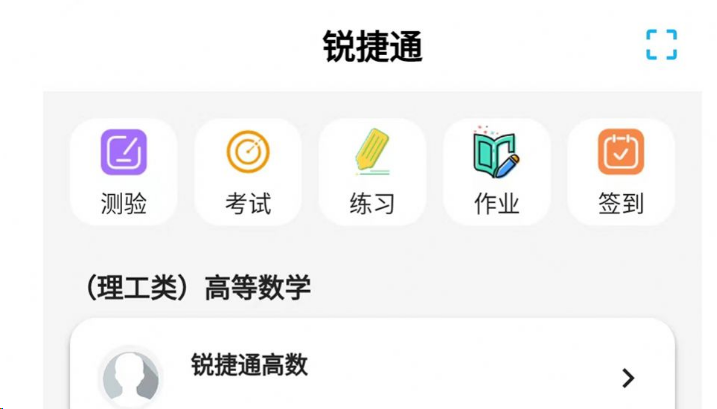This screenshot has height=409, width=717.
Task: Open the 作业 homework shortcut
Action: click(x=497, y=171)
